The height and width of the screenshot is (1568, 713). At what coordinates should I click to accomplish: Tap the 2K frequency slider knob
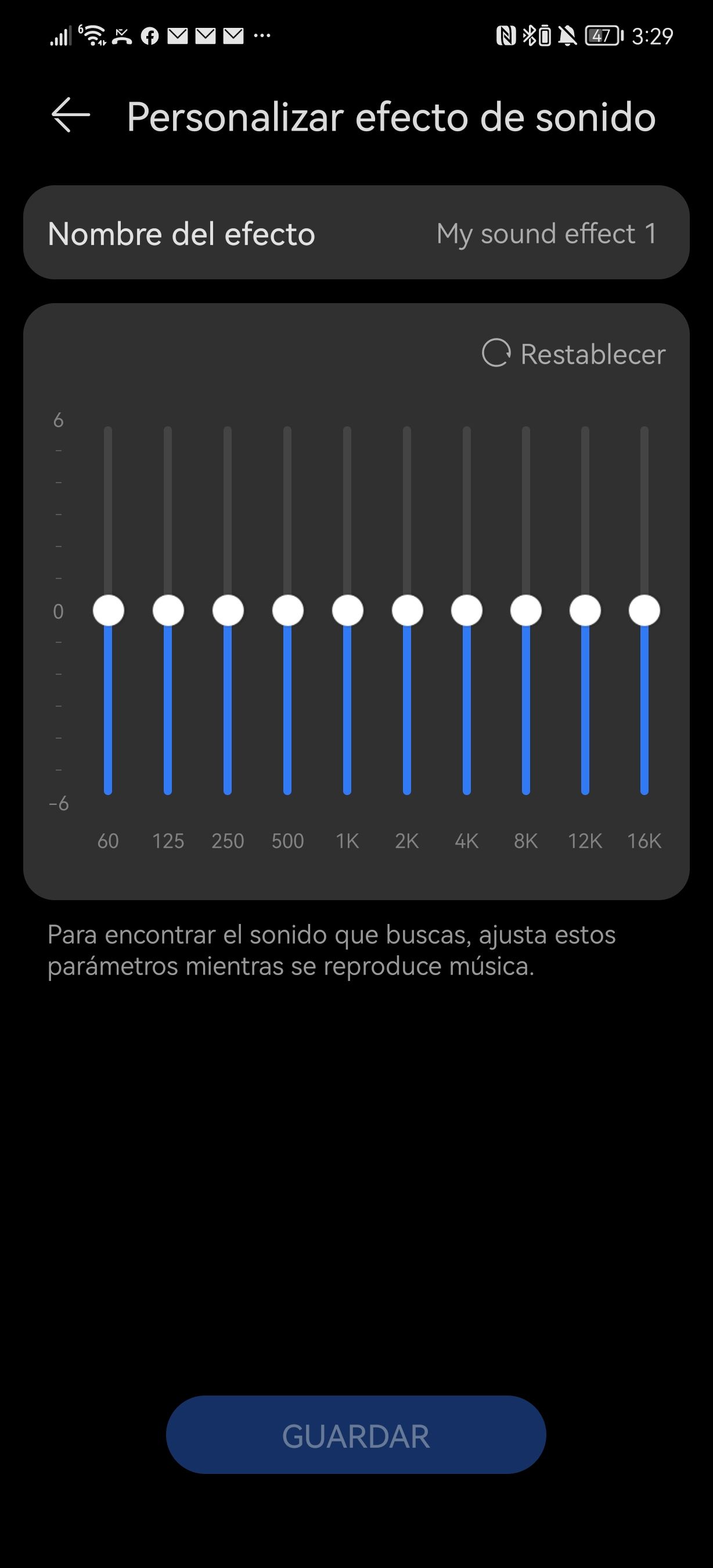tap(407, 610)
